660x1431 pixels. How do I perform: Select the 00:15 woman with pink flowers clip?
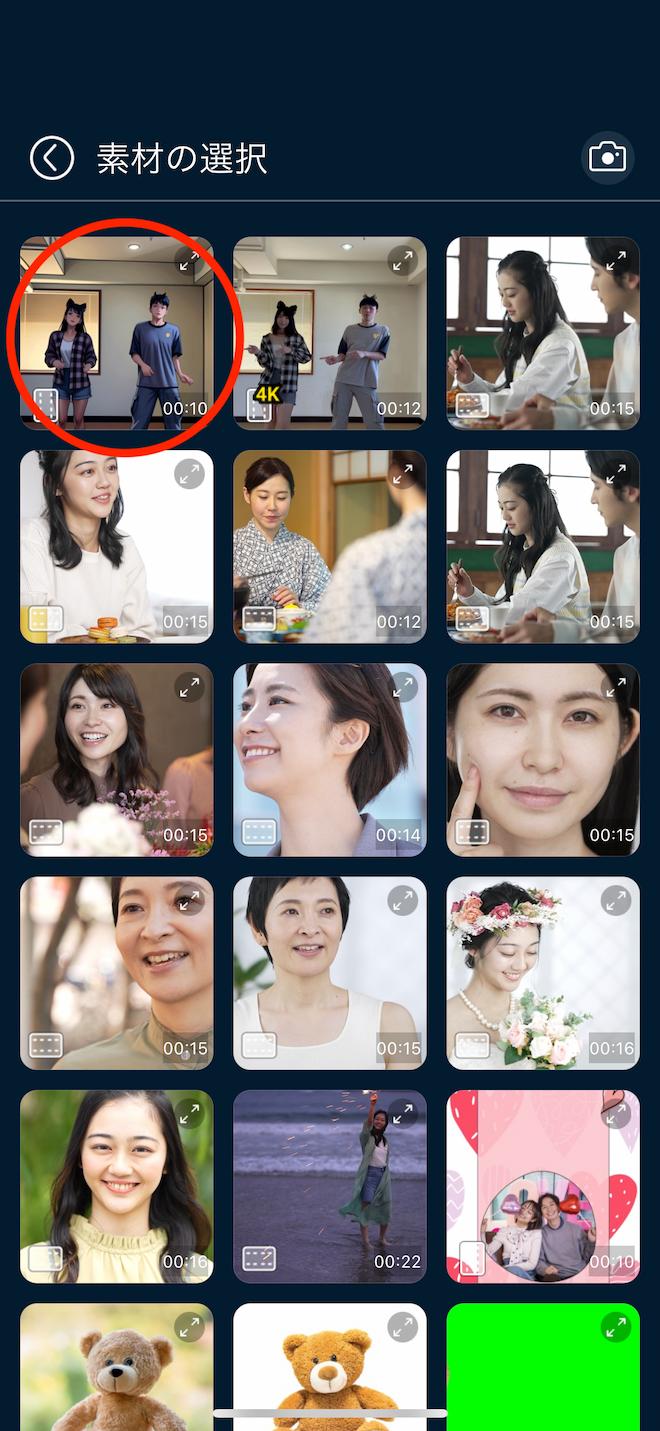pos(116,760)
